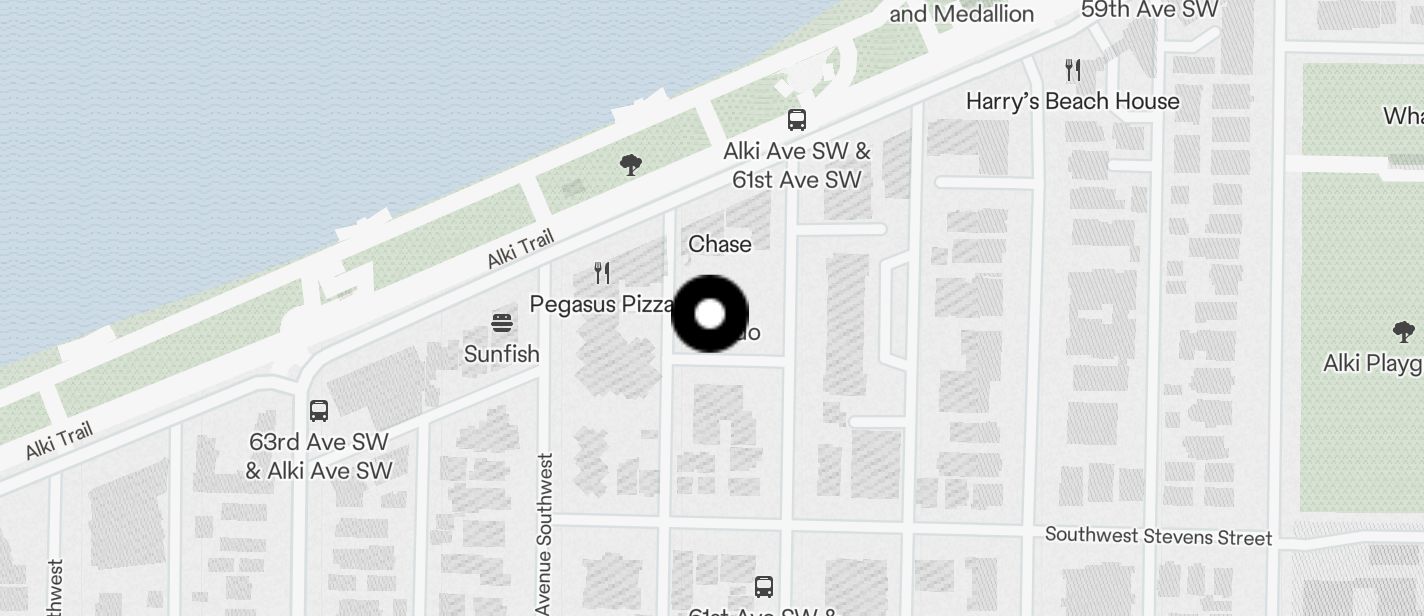
Task: Select the Chase label on the map
Action: [720, 244]
